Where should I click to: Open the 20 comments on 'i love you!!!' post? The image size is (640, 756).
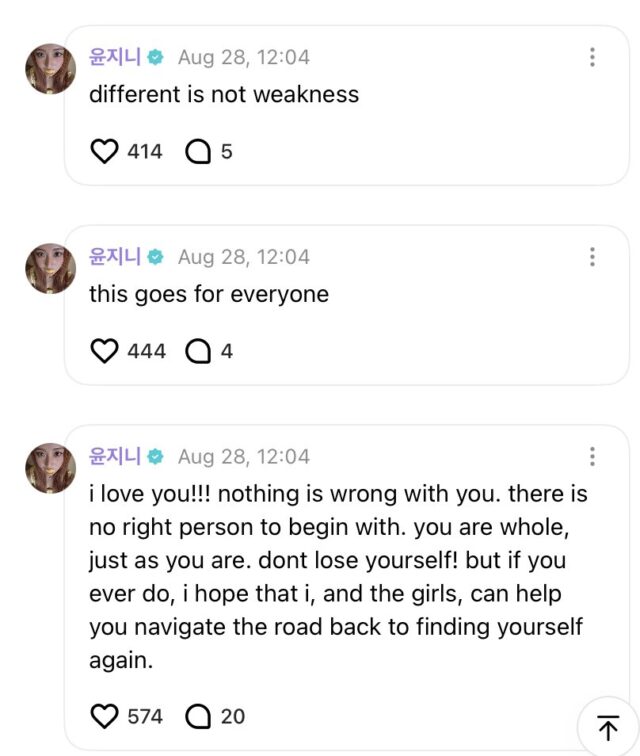199,716
